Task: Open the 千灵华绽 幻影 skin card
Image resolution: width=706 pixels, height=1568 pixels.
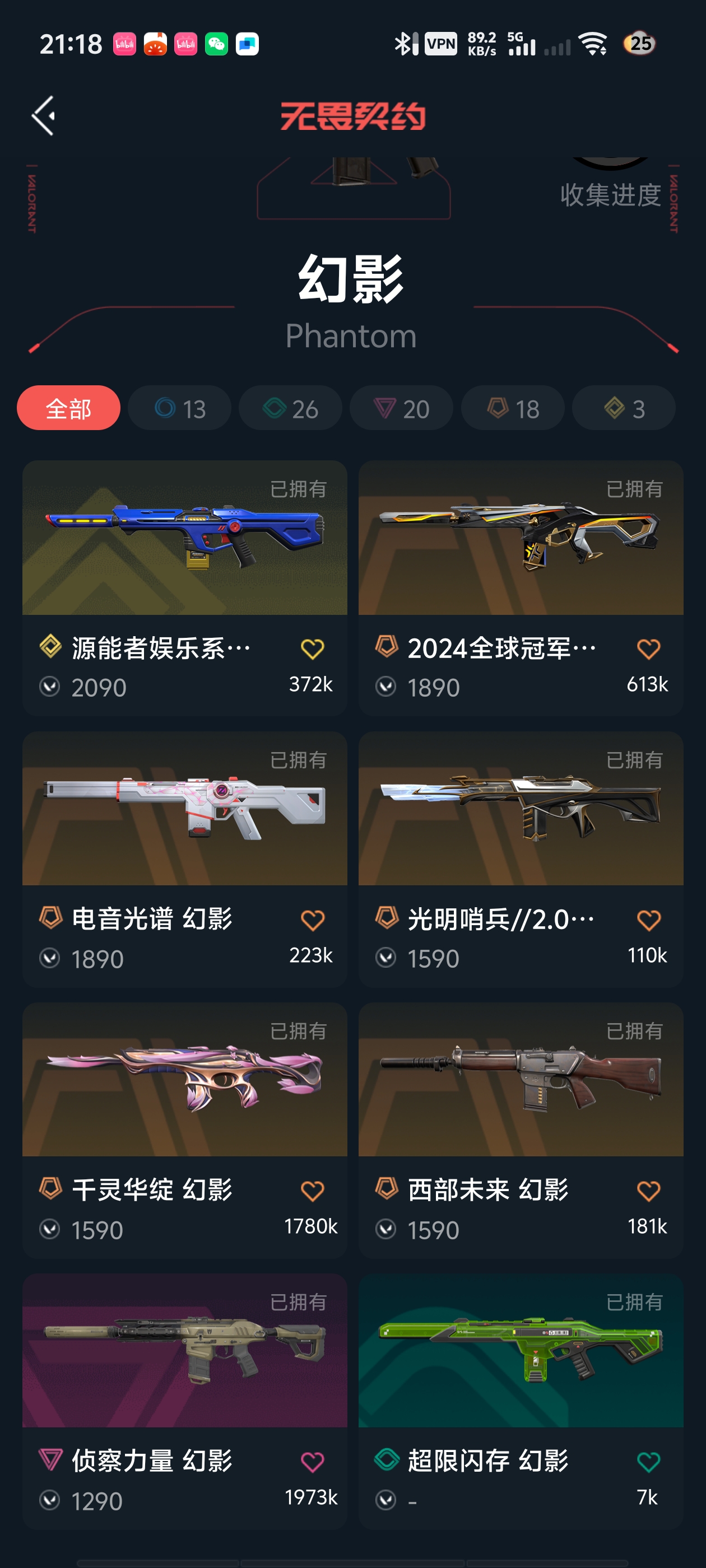Action: tap(184, 1080)
